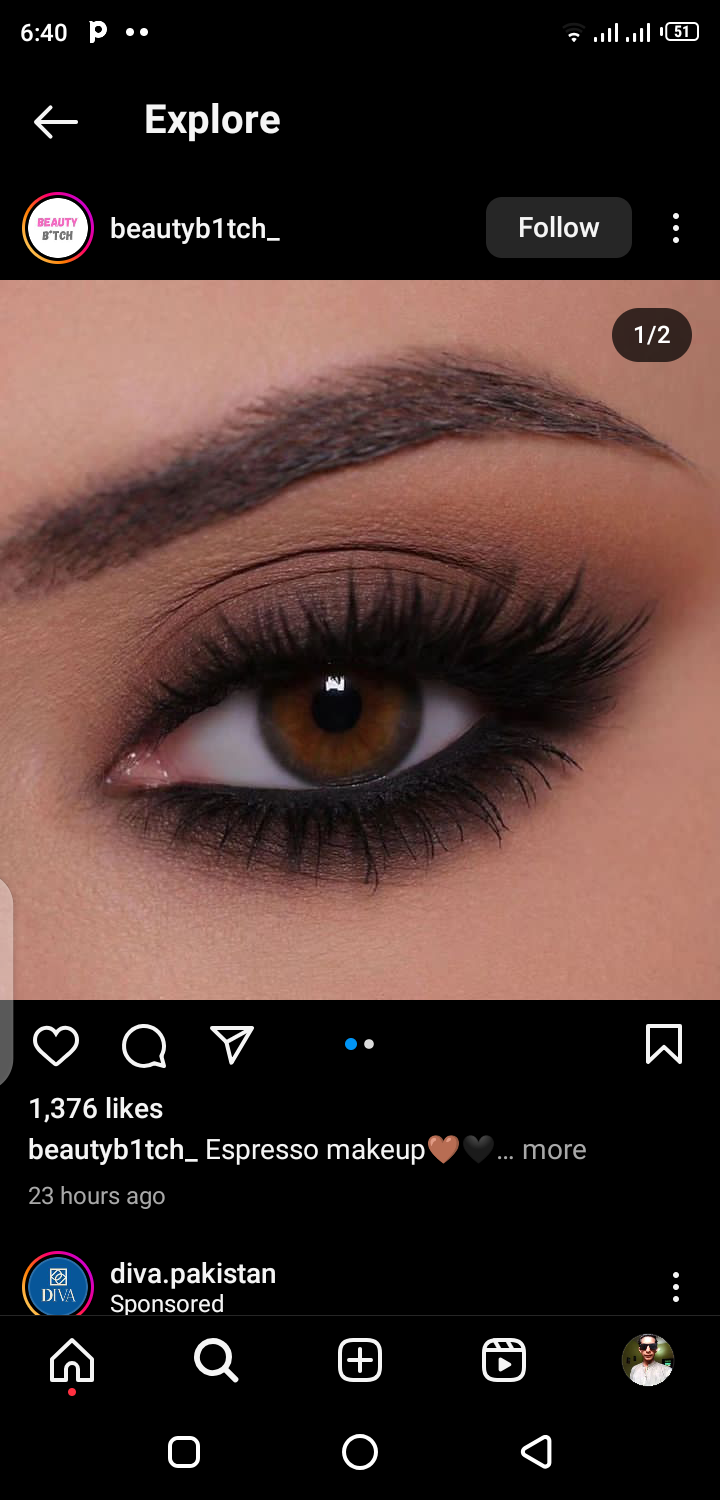
Task: Follow the beautyb1tch_ account
Action: click(558, 228)
